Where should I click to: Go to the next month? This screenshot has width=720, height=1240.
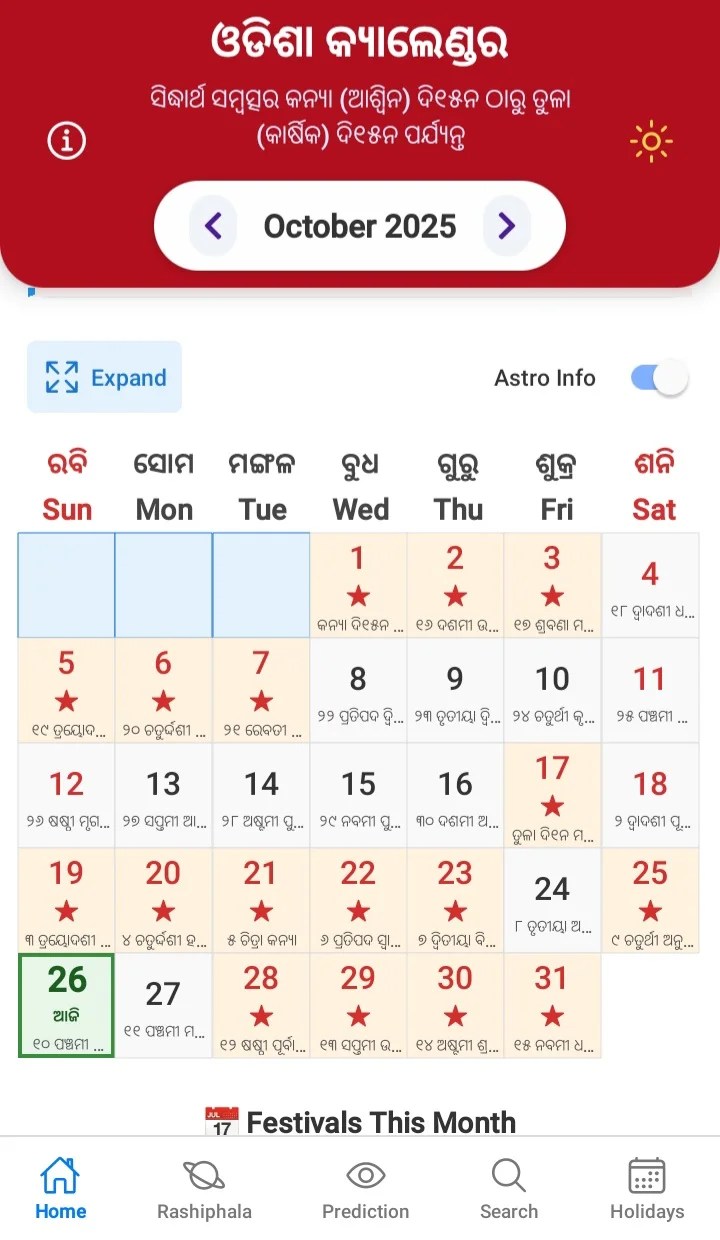pos(506,226)
